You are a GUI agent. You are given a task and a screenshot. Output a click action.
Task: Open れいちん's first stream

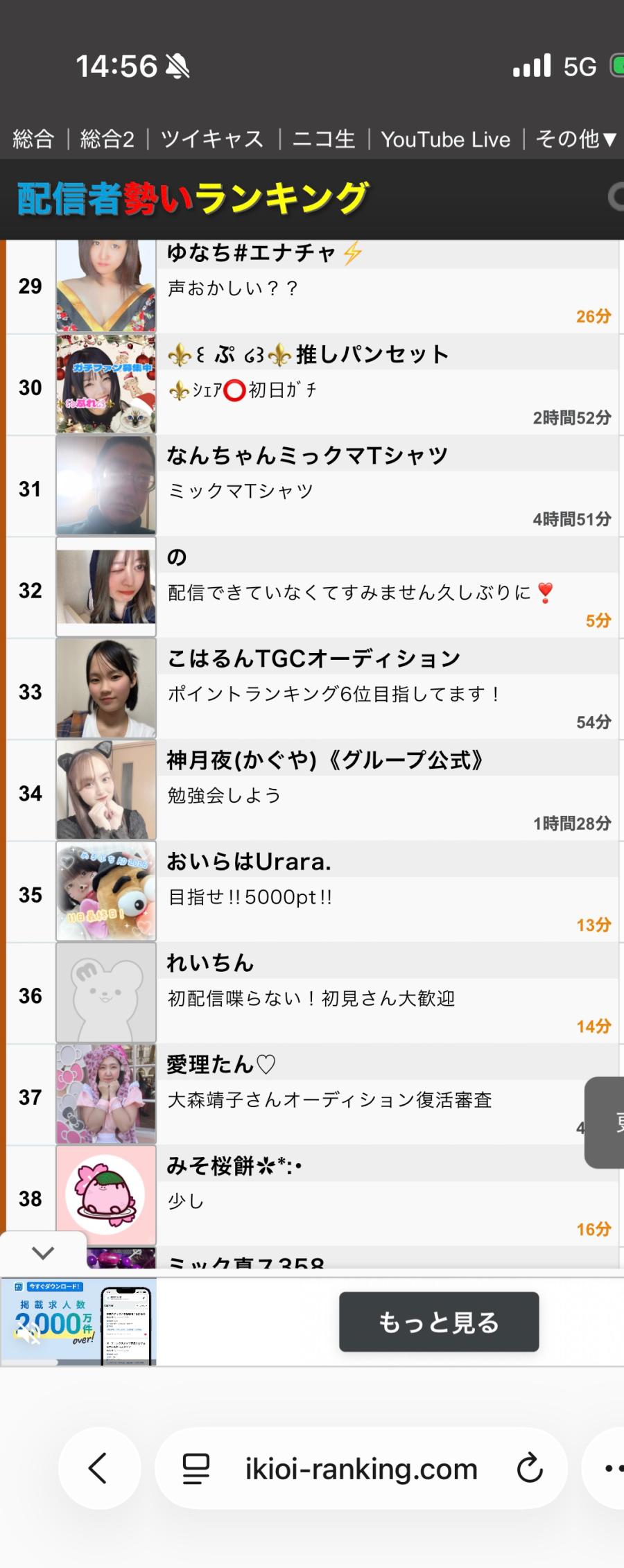click(210, 963)
